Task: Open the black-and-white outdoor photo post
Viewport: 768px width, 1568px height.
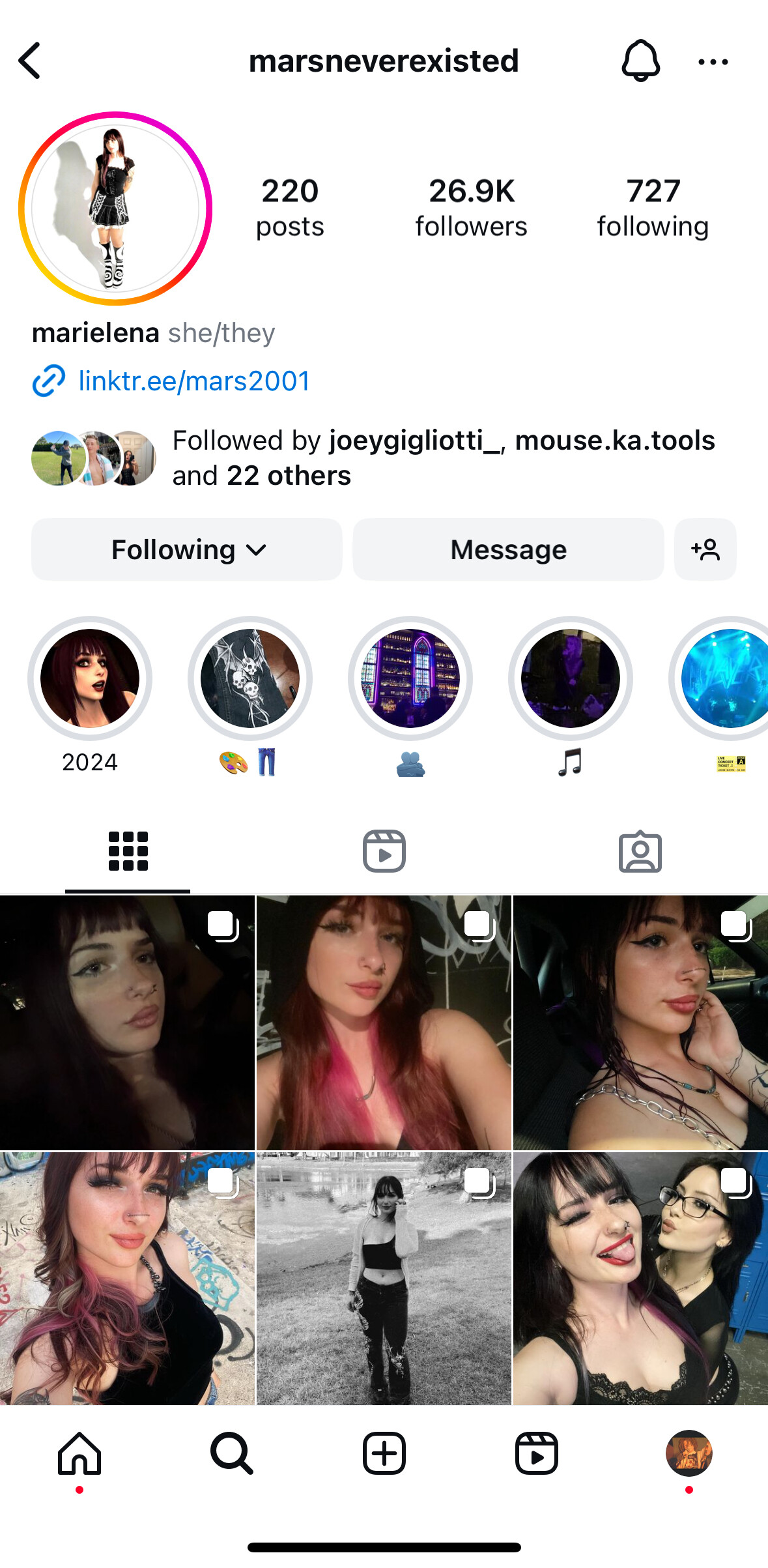Action: 384,1278
